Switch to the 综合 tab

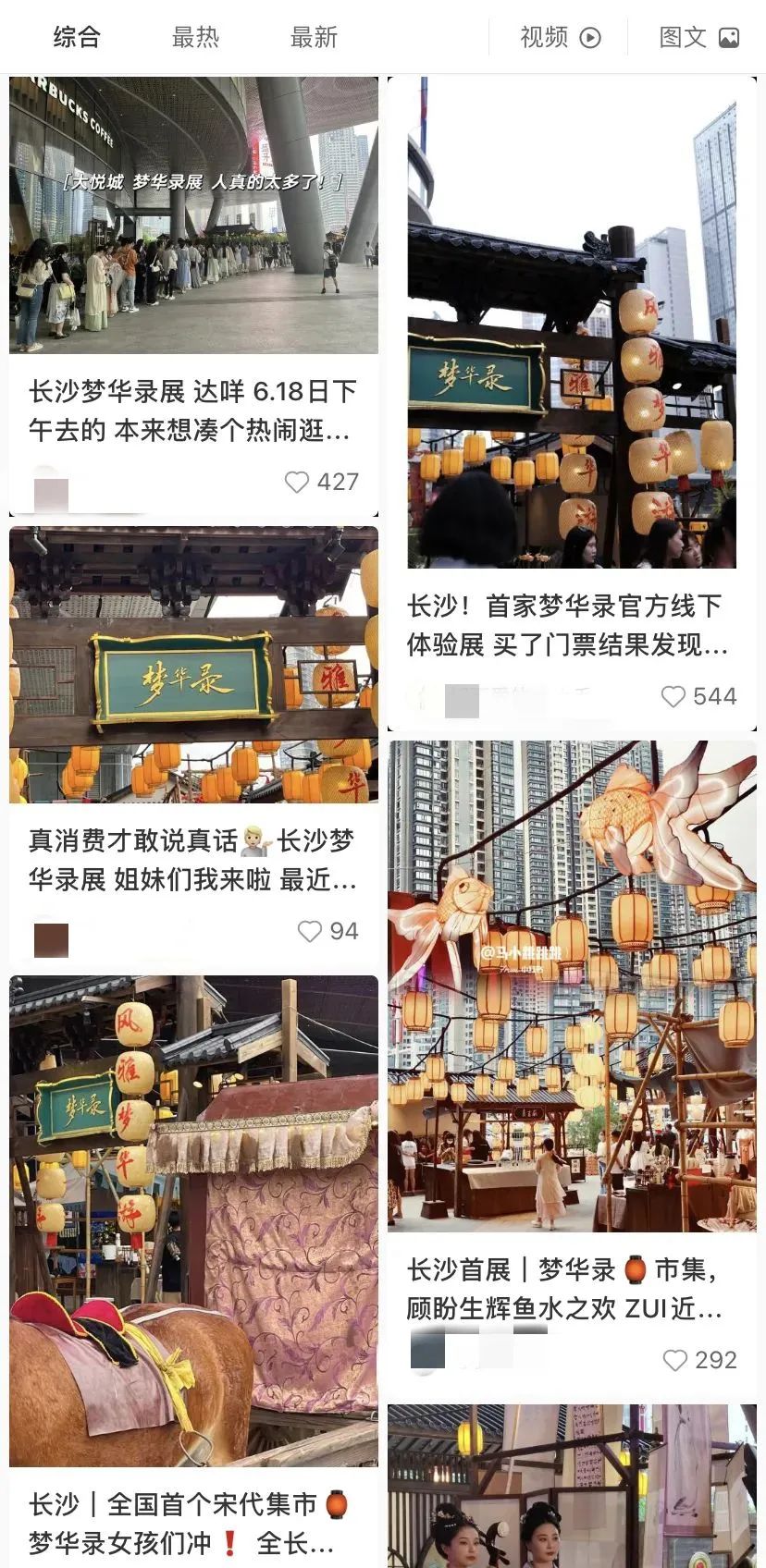[x=76, y=37]
